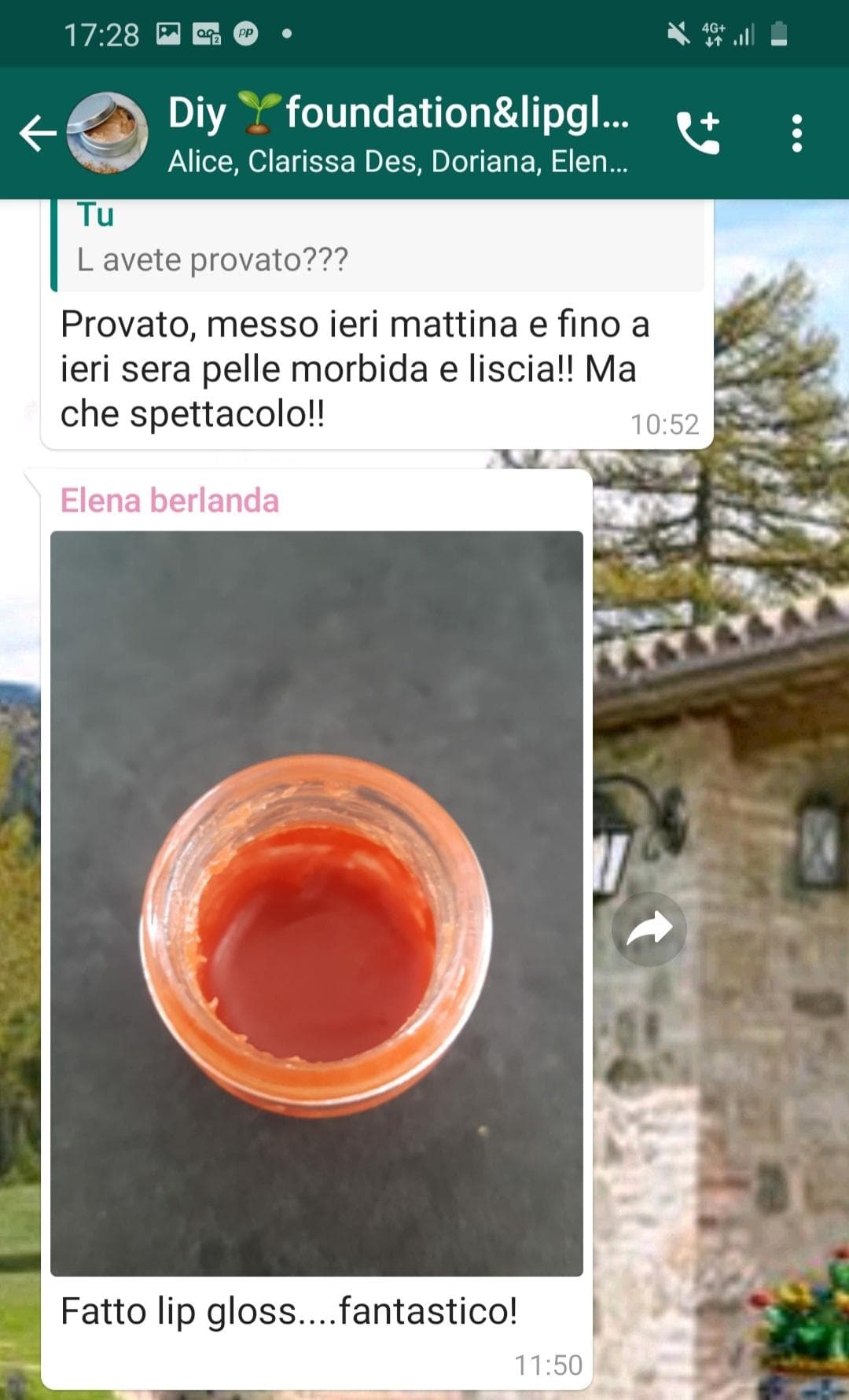The width and height of the screenshot is (849, 1400).
Task: Start a group call
Action: (x=698, y=133)
